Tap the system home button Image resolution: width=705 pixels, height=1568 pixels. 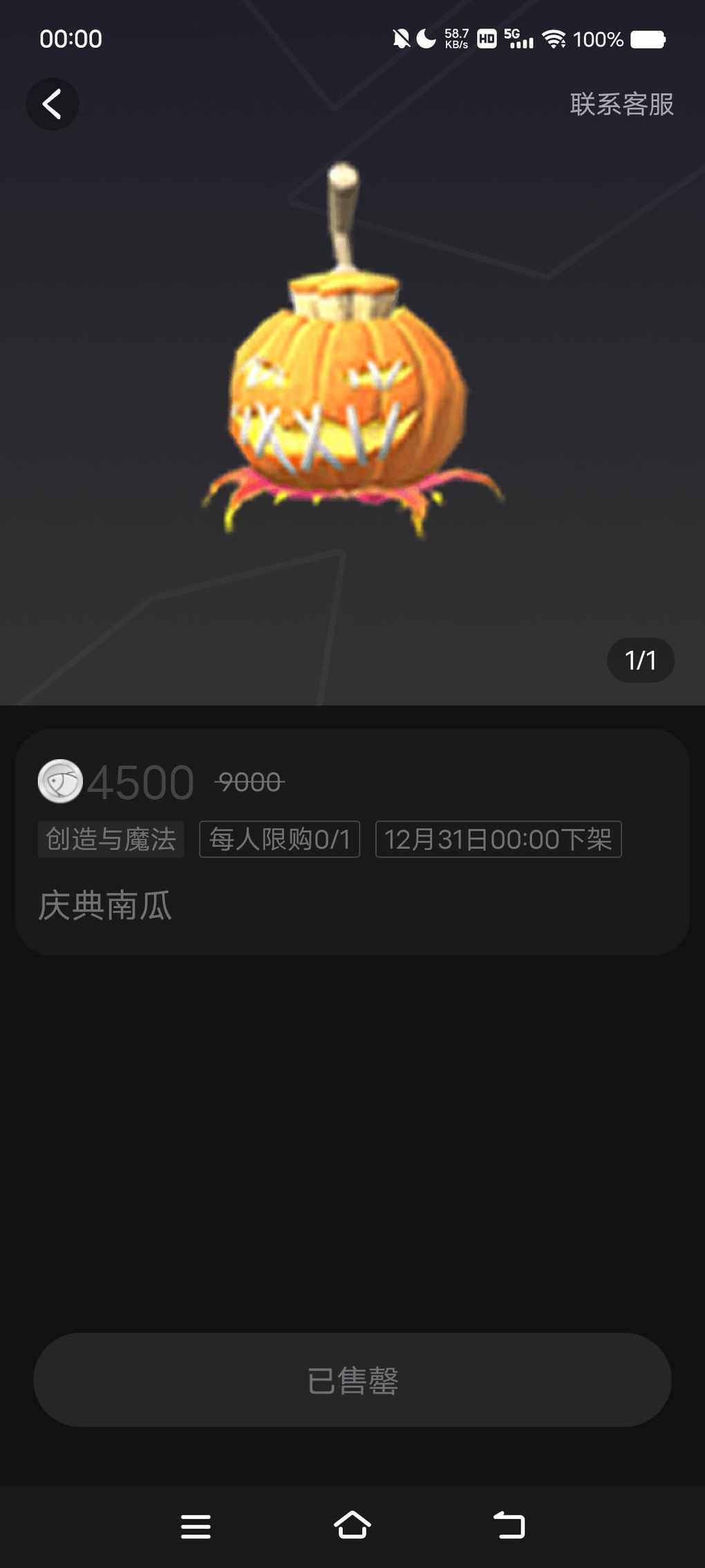point(352,1525)
